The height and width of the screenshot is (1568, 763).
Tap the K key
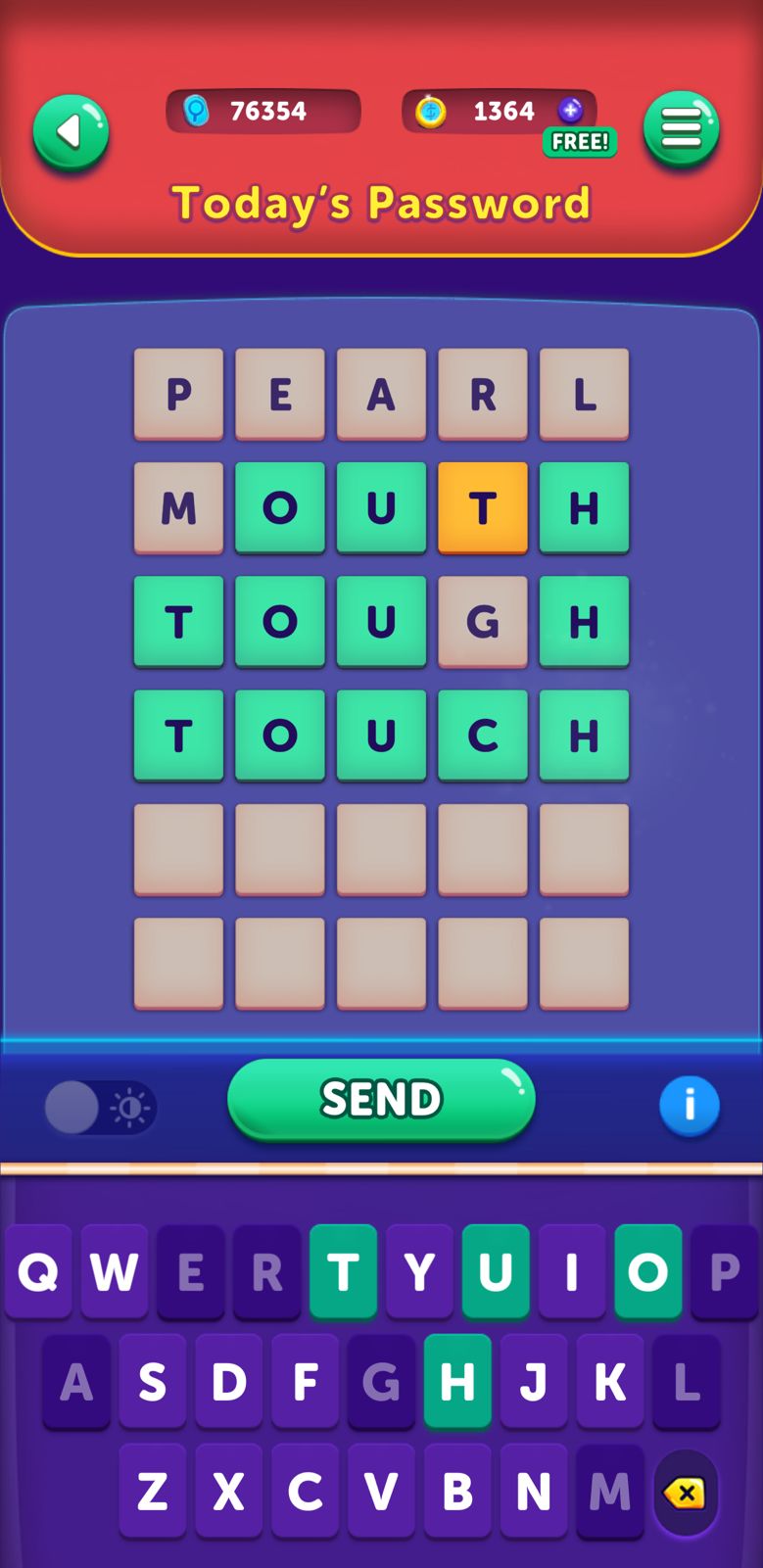click(x=609, y=1382)
